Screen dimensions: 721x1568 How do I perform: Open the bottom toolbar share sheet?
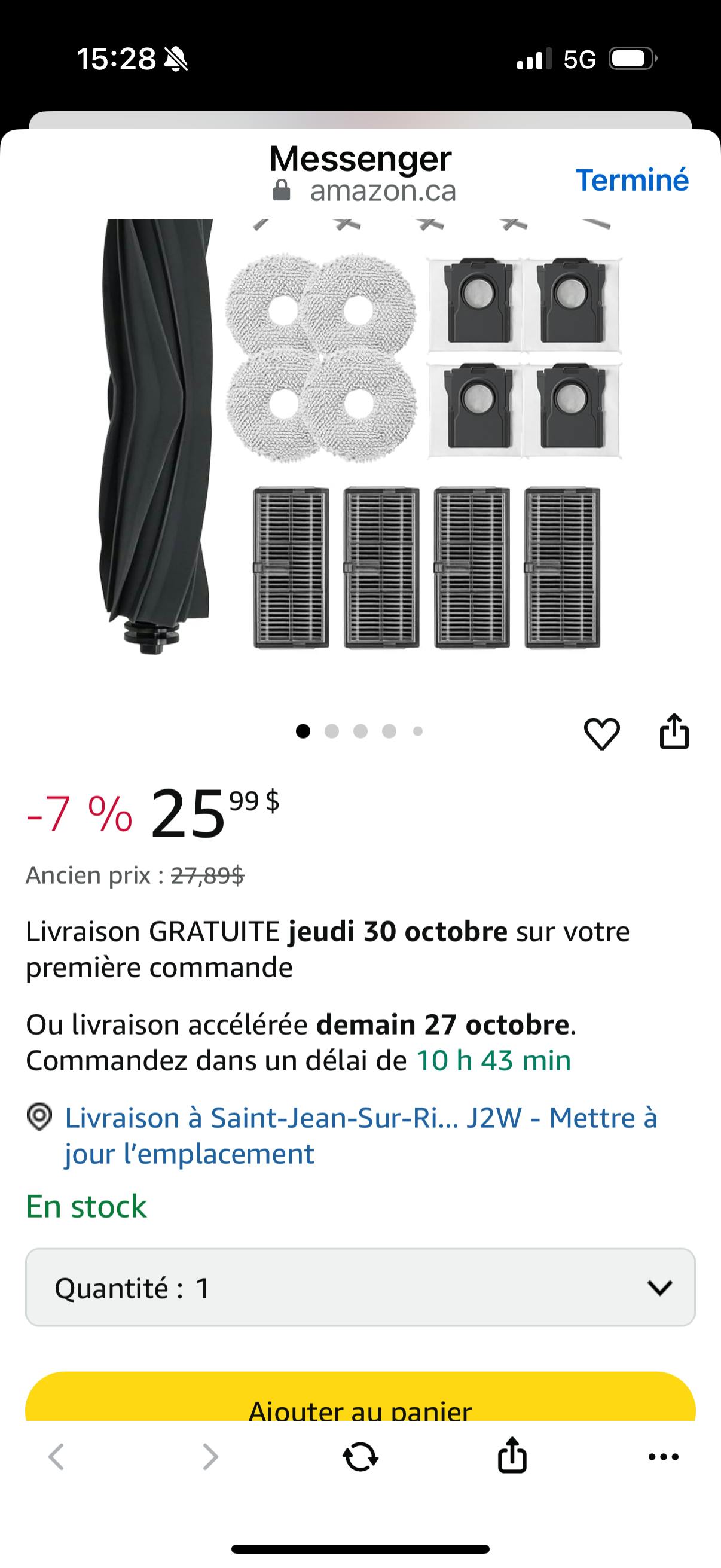point(512,1456)
